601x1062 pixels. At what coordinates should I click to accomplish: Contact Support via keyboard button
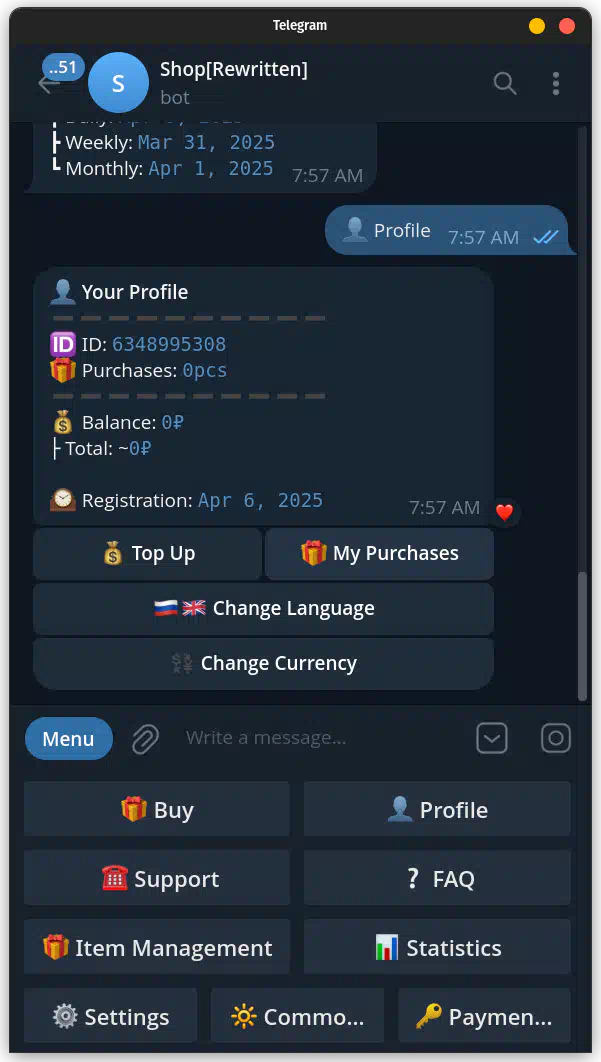[x=157, y=878]
